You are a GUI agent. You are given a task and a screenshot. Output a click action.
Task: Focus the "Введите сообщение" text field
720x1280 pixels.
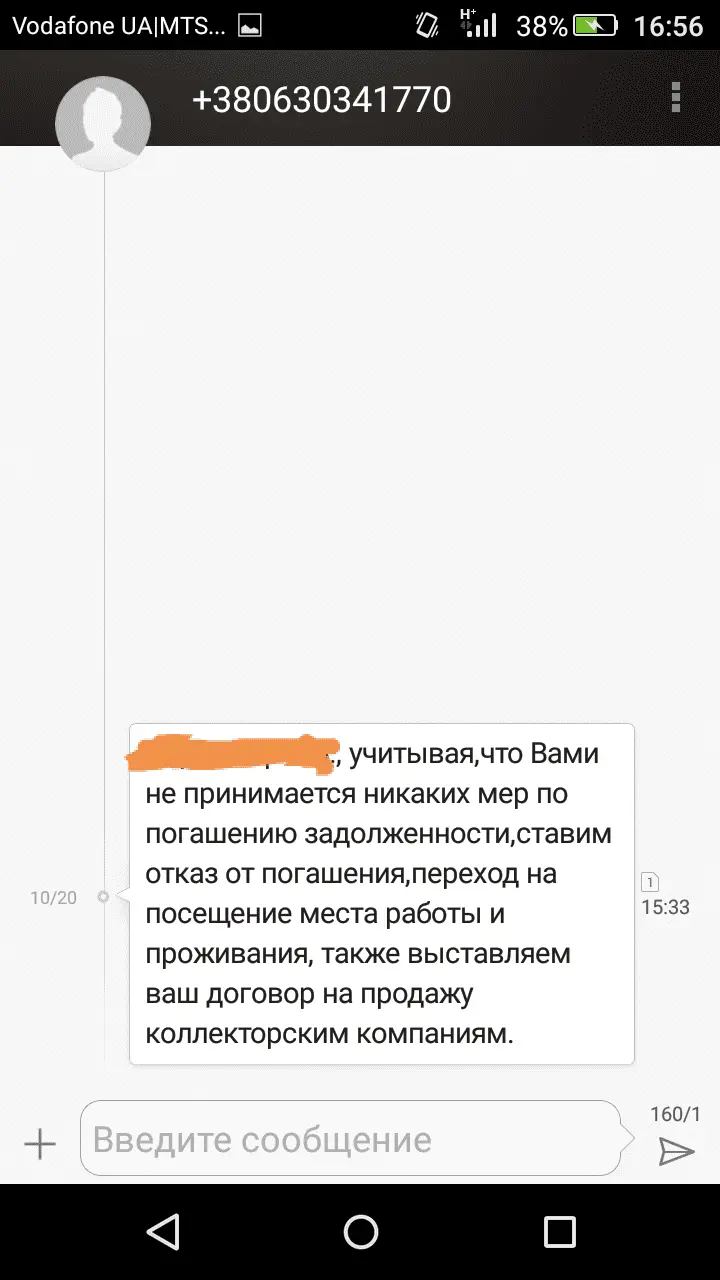click(350, 1140)
